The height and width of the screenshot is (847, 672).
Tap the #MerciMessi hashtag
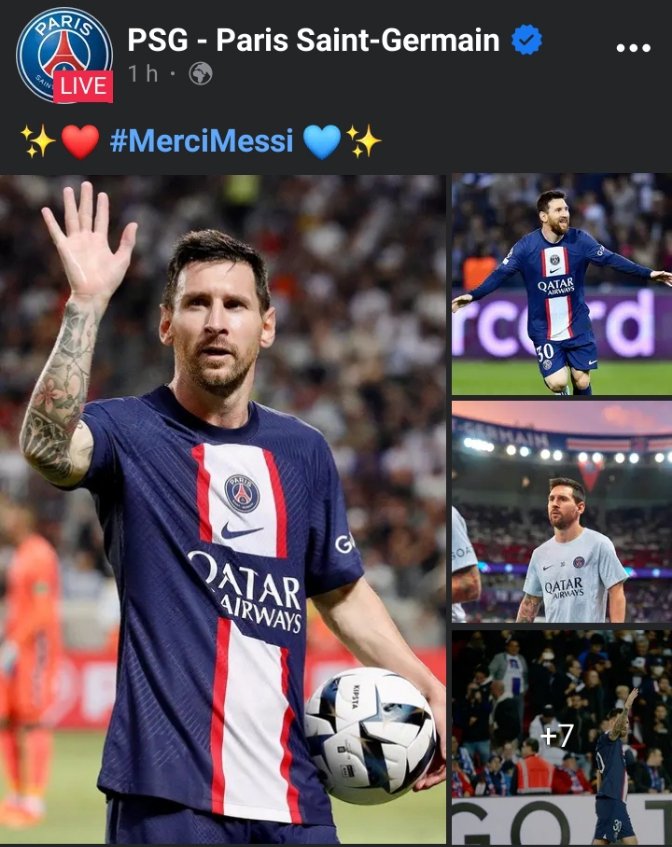click(x=202, y=141)
